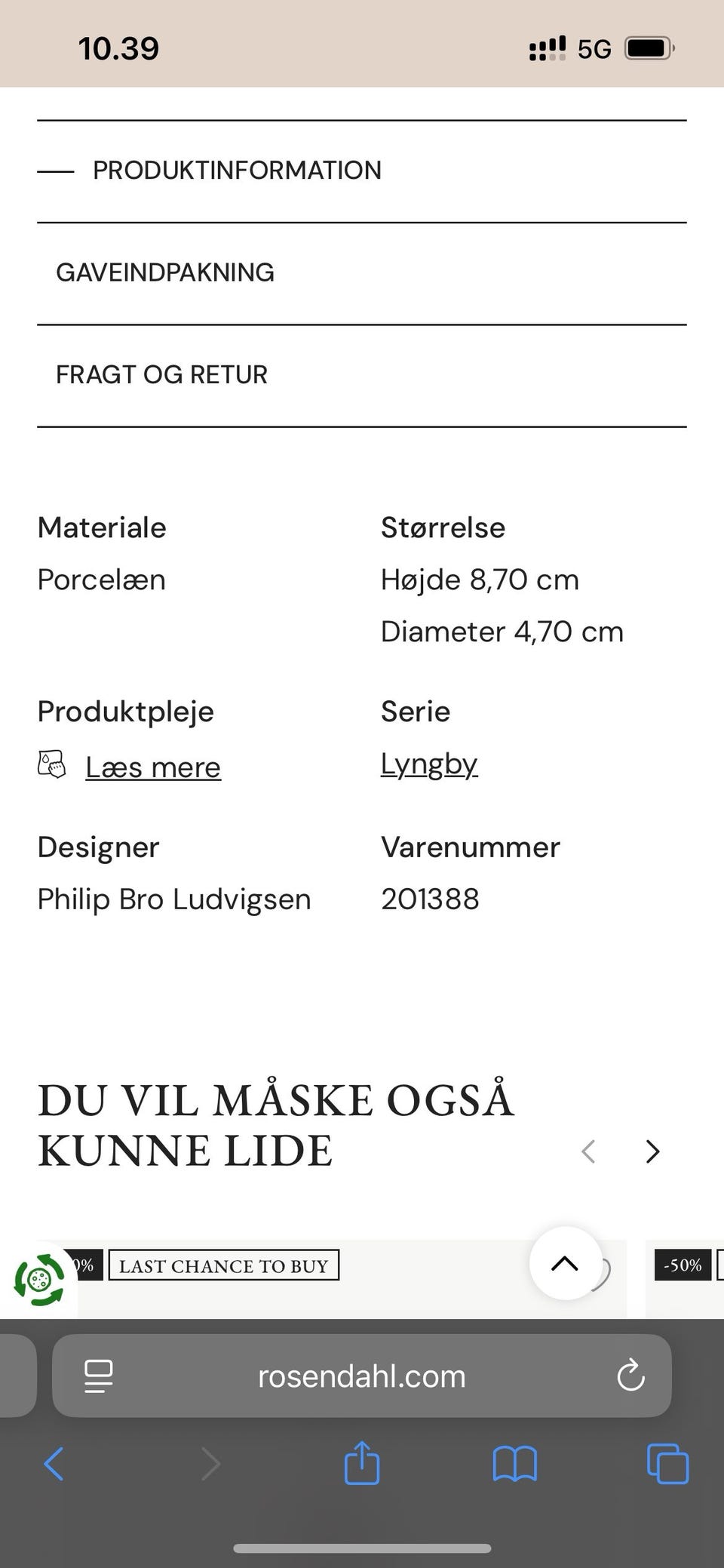Image resolution: width=724 pixels, height=1568 pixels.
Task: Open the Lyngby series link
Action: [x=429, y=764]
